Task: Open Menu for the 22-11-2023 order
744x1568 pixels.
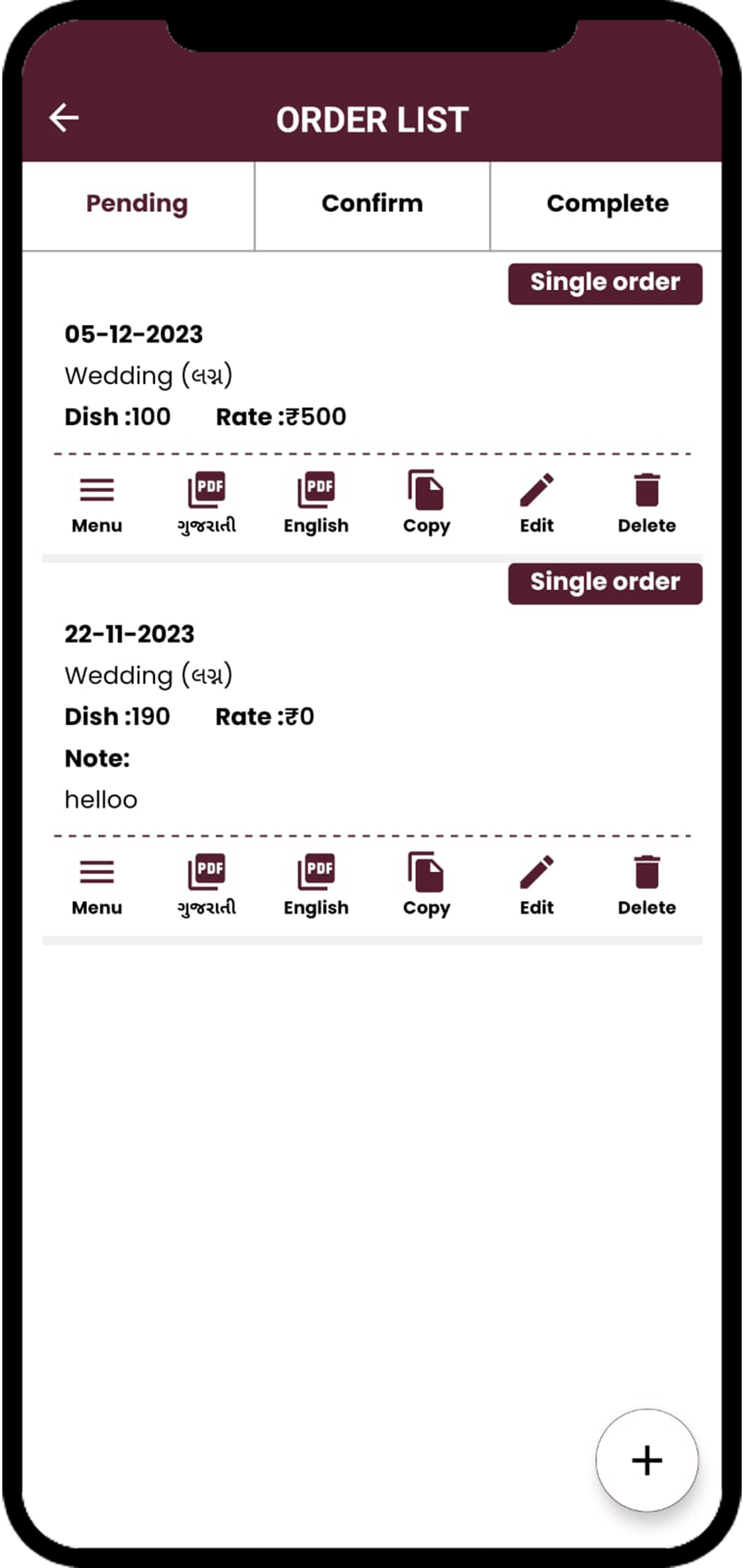Action: pos(97,885)
